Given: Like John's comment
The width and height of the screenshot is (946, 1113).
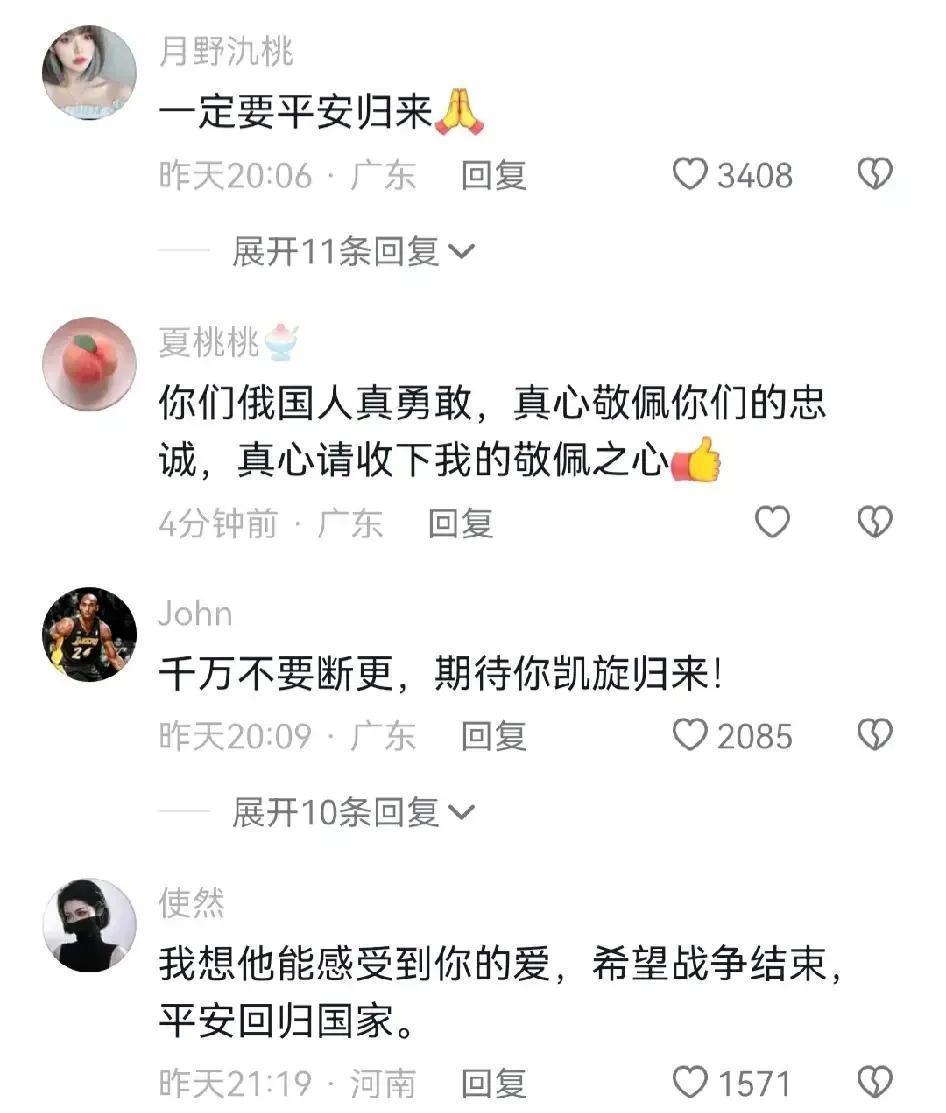Looking at the screenshot, I should (x=689, y=736).
